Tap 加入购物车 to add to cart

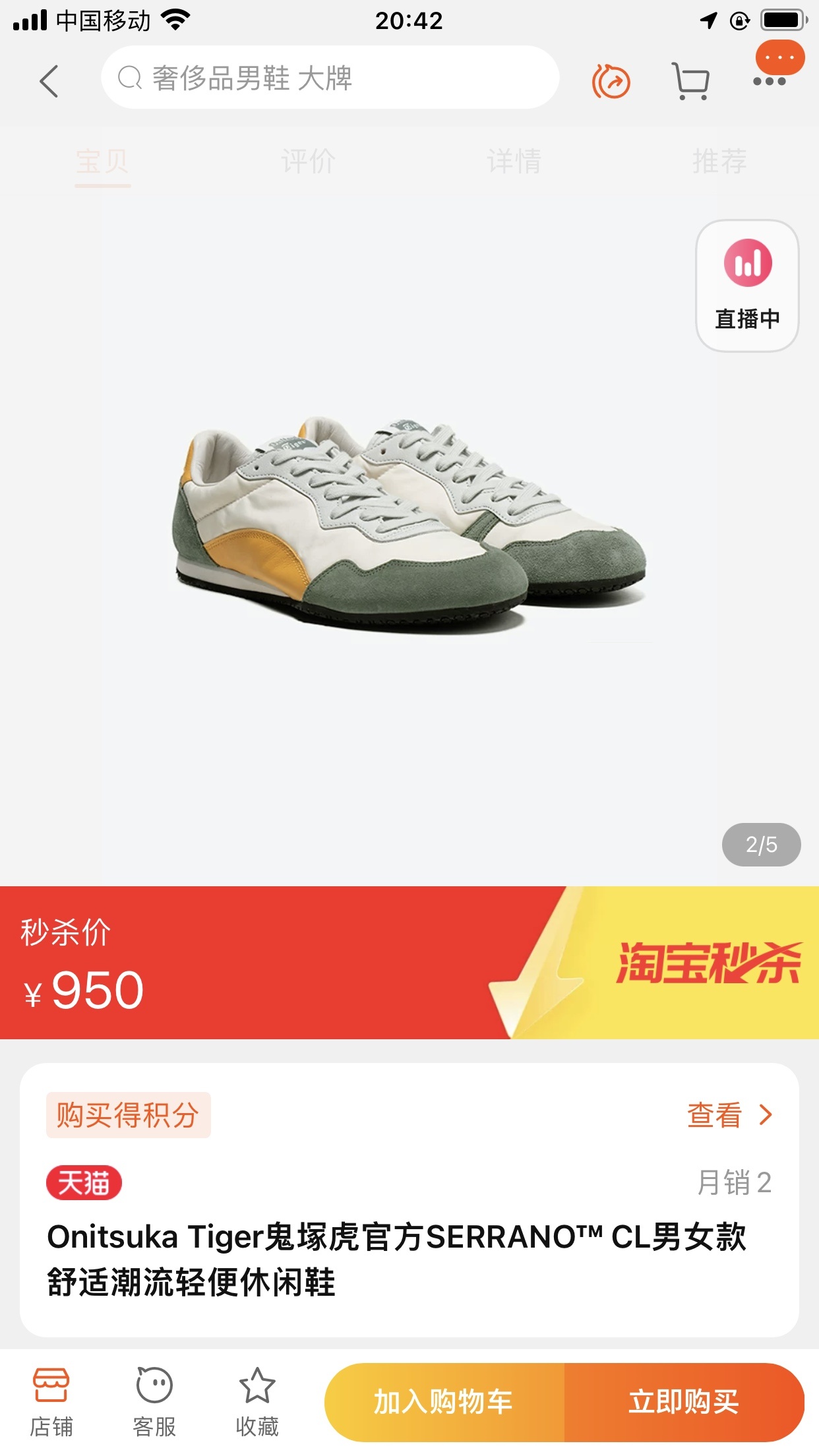coord(444,1402)
